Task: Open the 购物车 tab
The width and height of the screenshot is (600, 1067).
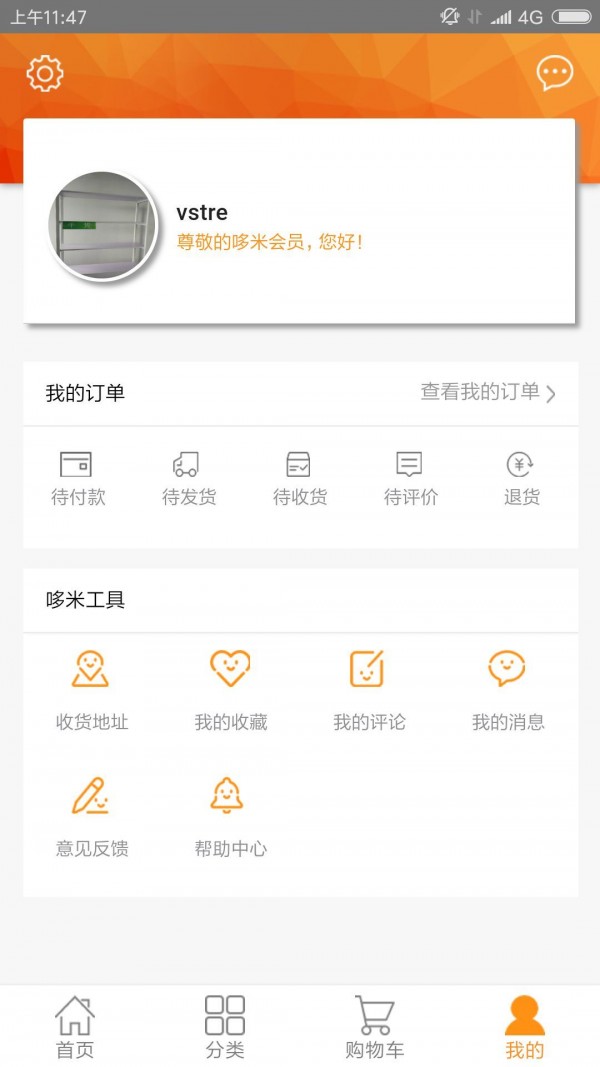Action: 375,1027
